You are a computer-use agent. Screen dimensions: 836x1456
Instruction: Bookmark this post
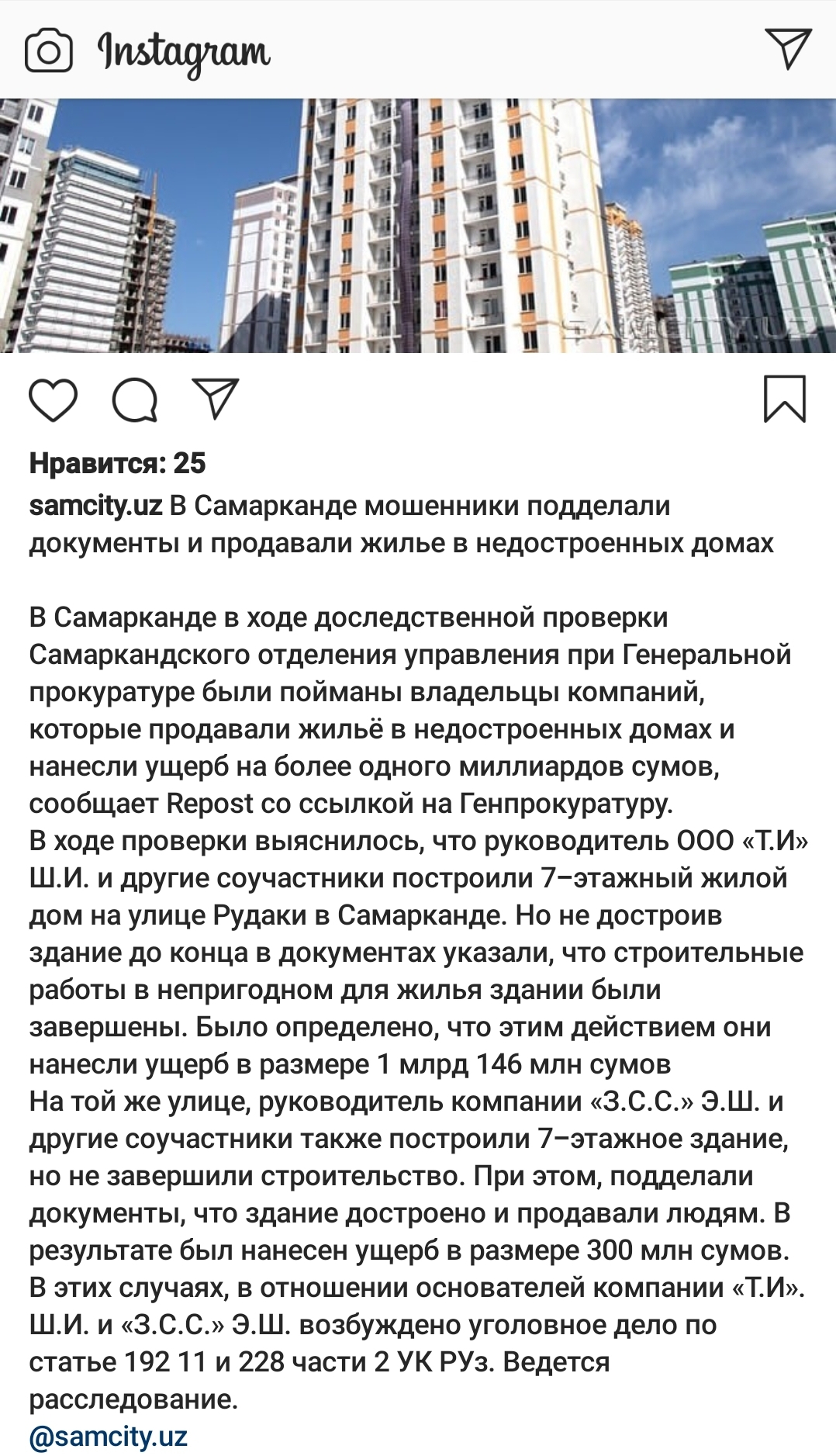[785, 399]
